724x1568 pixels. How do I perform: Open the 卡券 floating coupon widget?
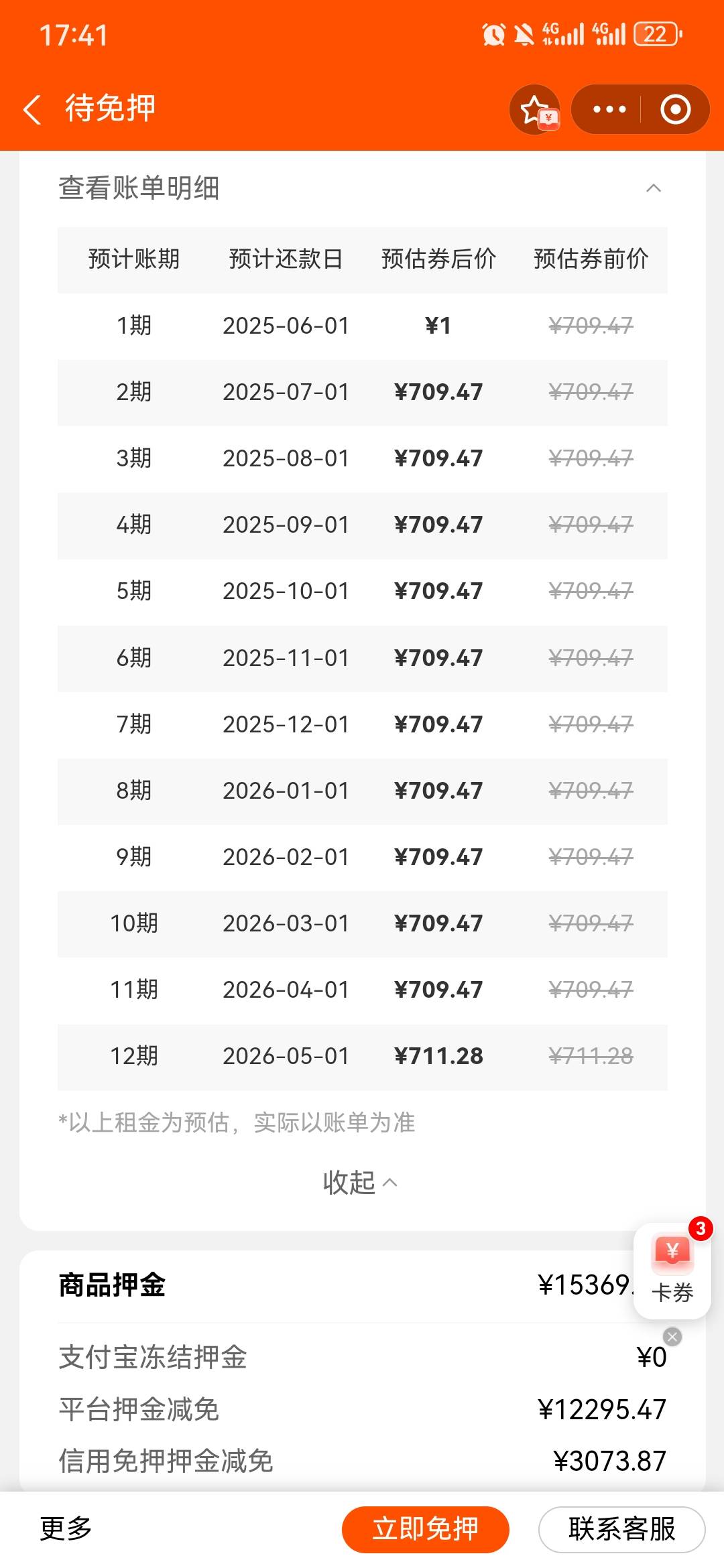(x=672, y=1271)
